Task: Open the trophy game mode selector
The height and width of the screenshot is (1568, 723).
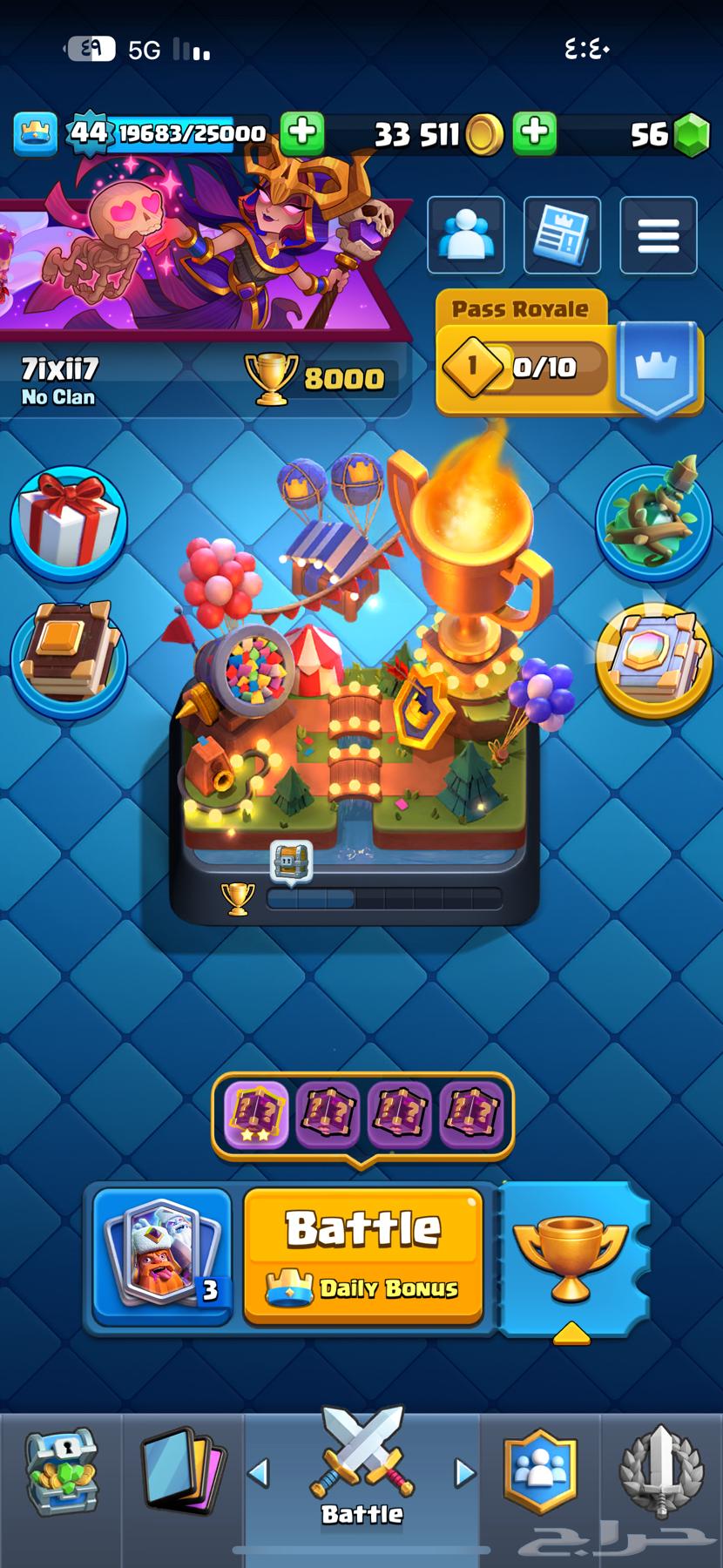Action: point(571,1255)
